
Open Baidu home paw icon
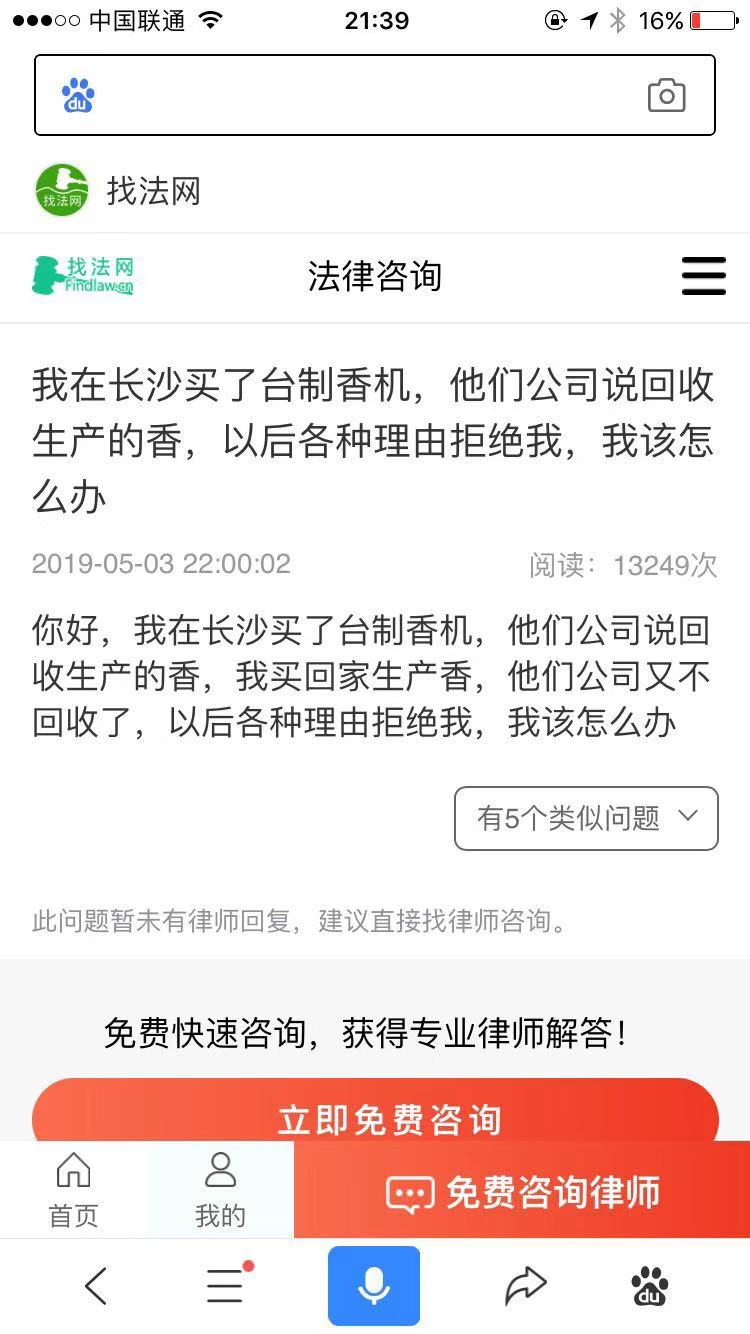650,1286
